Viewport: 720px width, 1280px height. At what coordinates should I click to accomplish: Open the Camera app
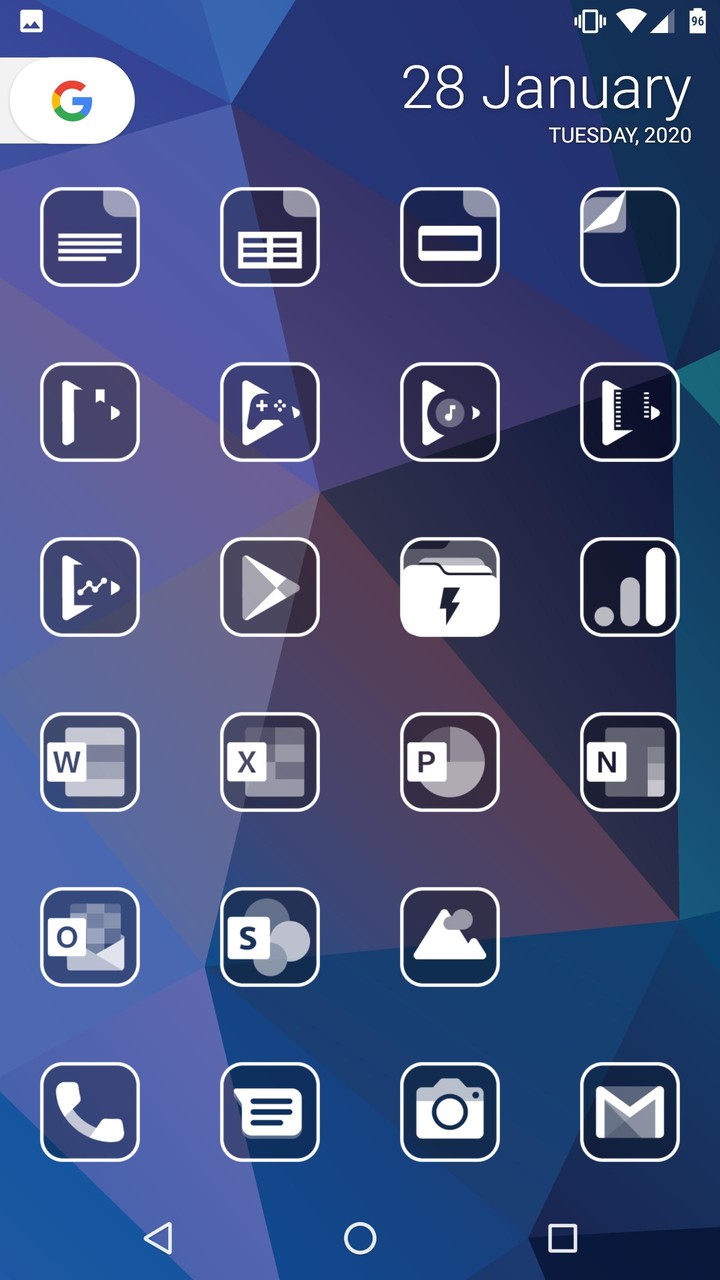click(450, 1112)
